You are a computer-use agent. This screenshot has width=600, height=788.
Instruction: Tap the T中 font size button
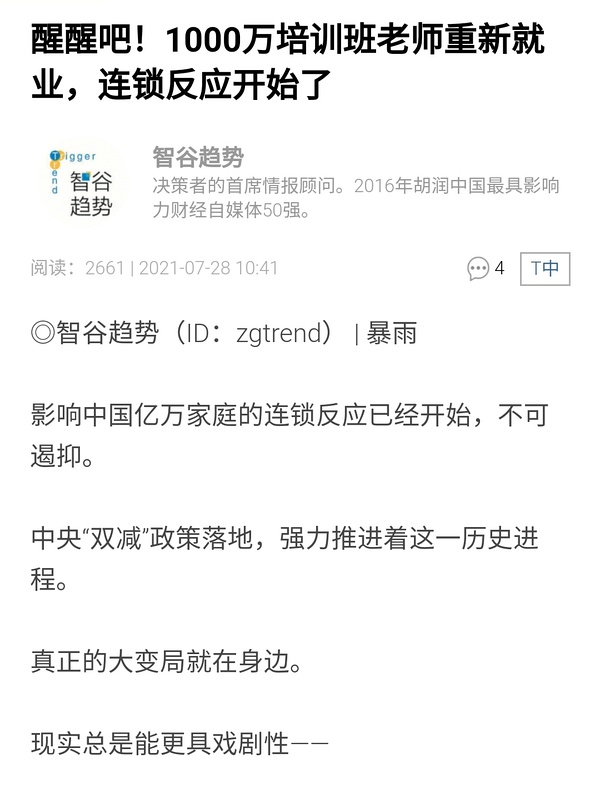click(545, 268)
